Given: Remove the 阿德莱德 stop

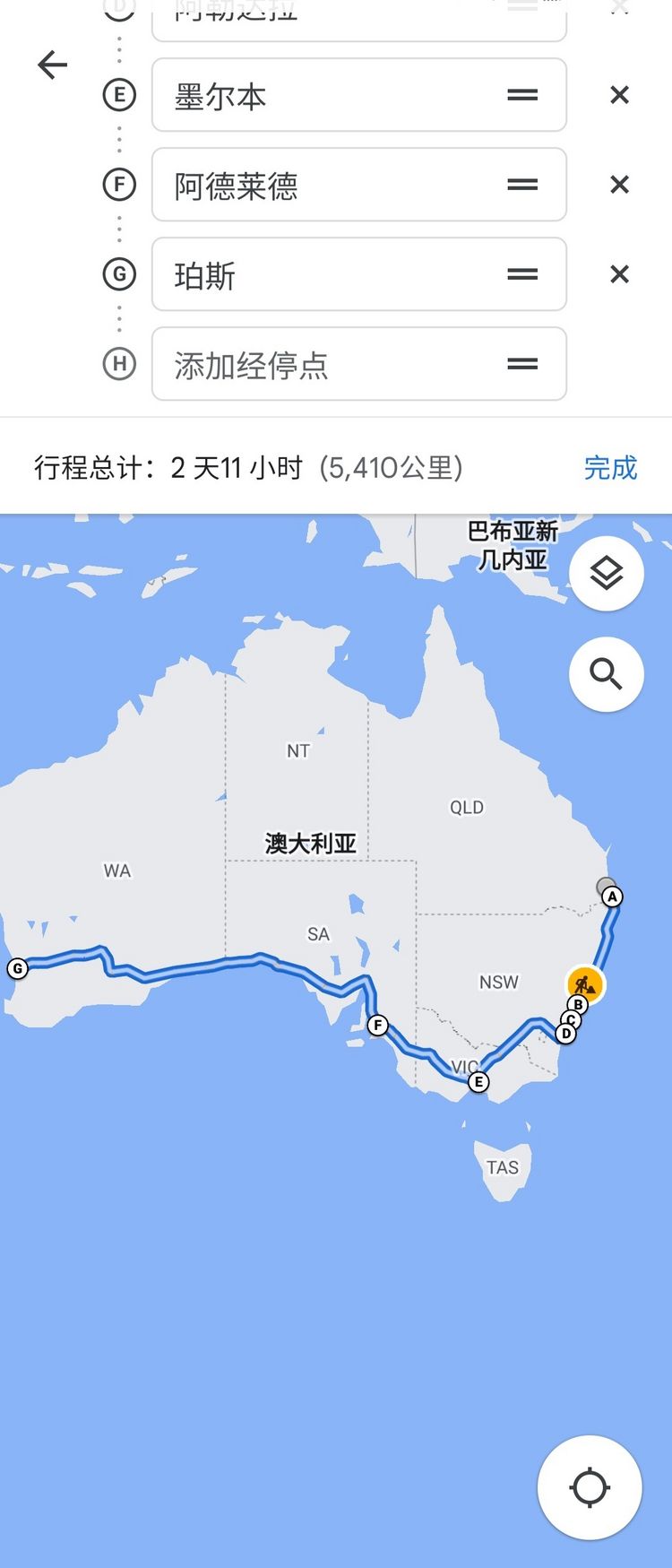Looking at the screenshot, I should point(619,185).
